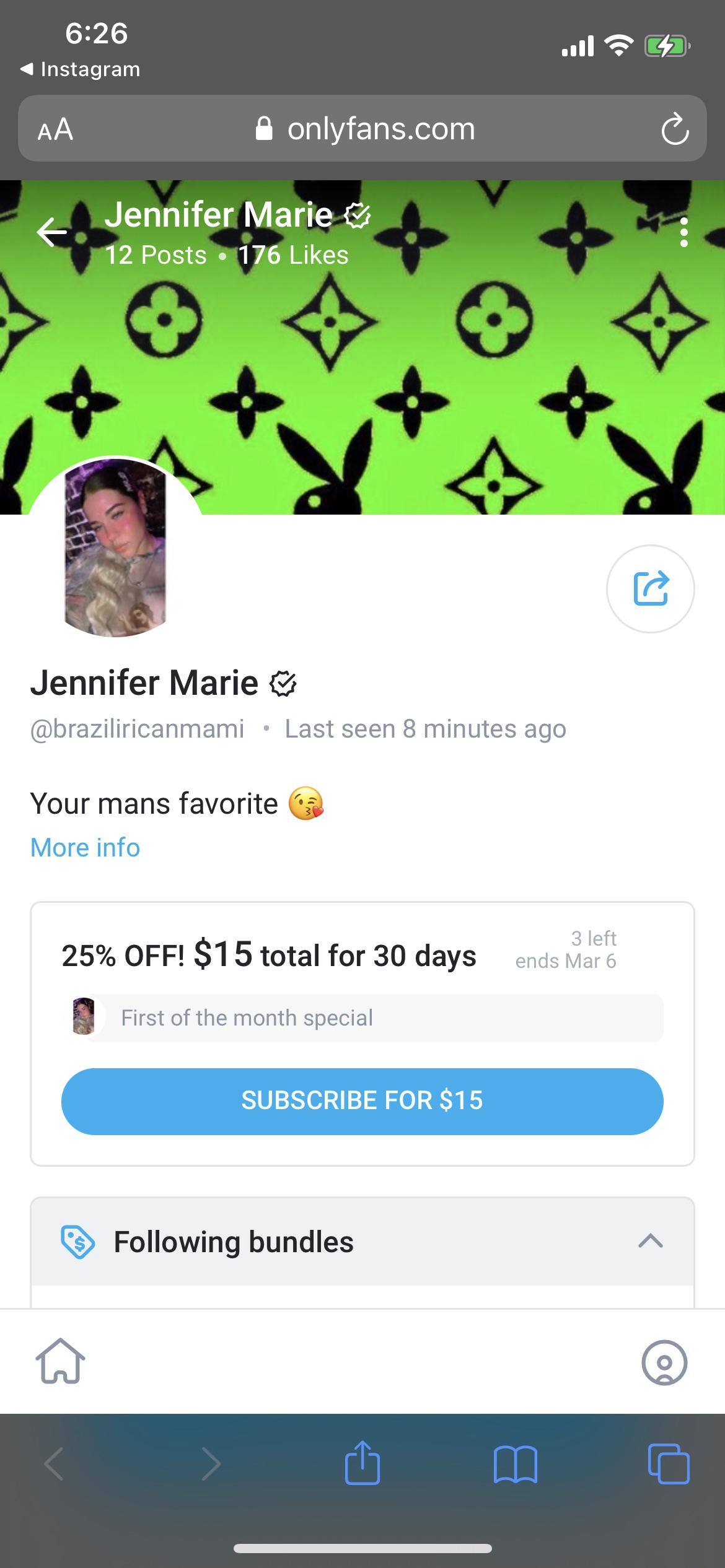
Task: Open Jennifer Marie's profile picture
Action: [x=116, y=548]
